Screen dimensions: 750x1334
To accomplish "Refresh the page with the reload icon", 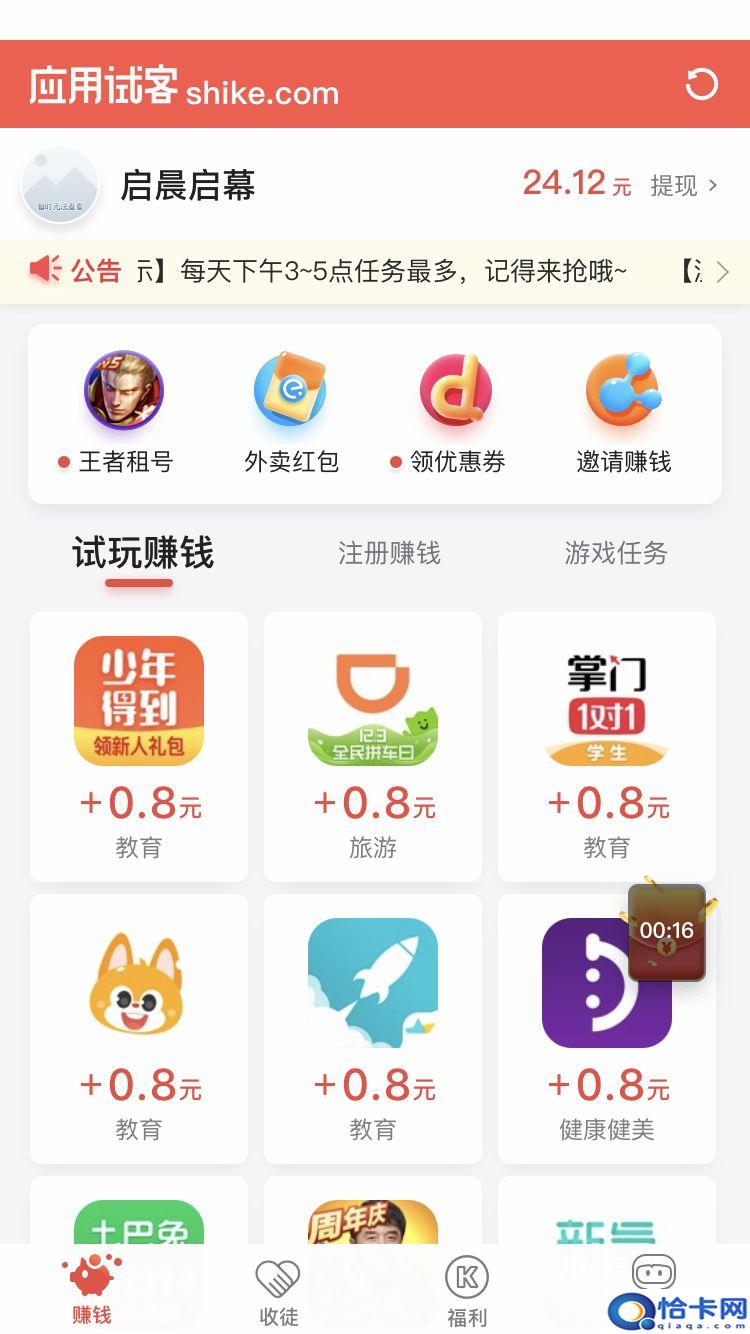I will pyautogui.click(x=701, y=84).
